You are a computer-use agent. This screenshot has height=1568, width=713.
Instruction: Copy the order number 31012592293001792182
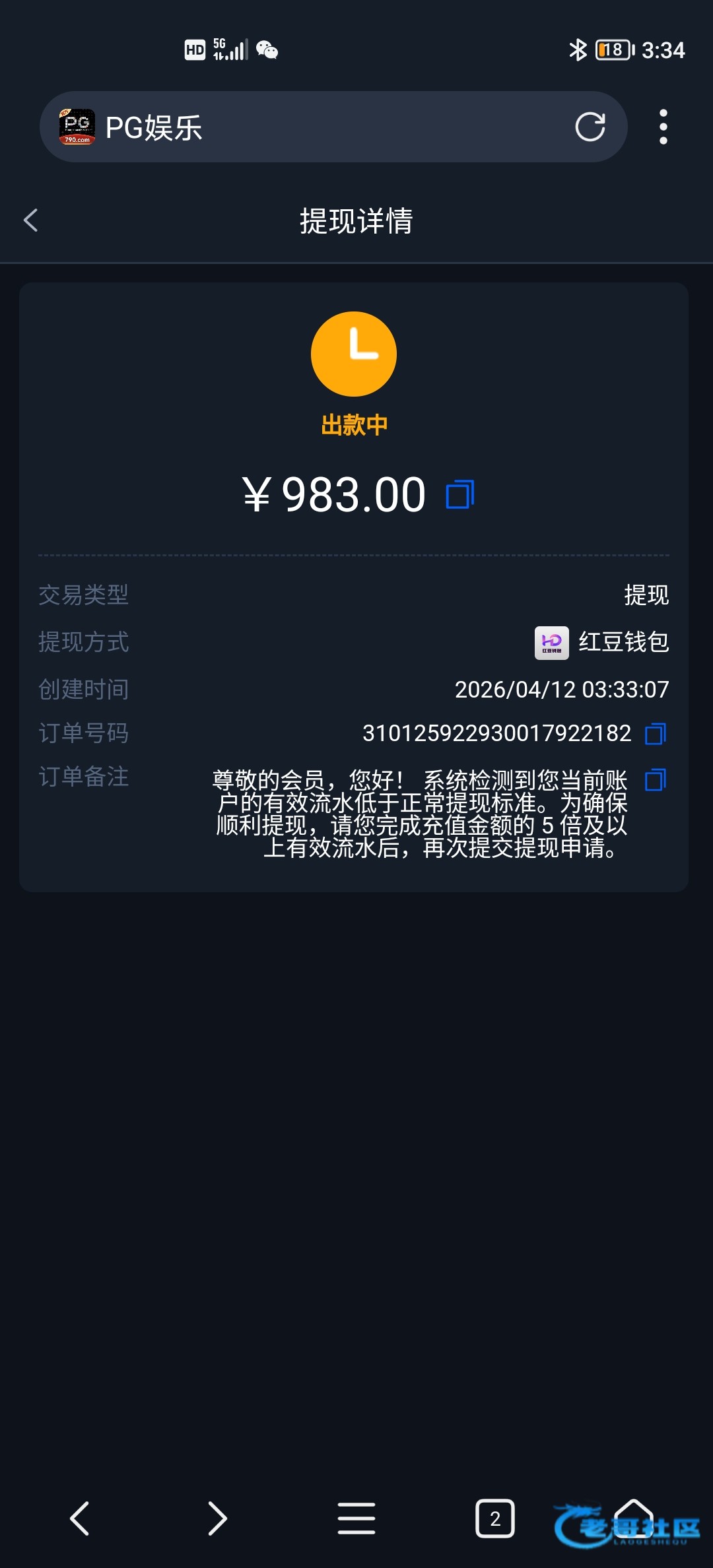tap(655, 733)
